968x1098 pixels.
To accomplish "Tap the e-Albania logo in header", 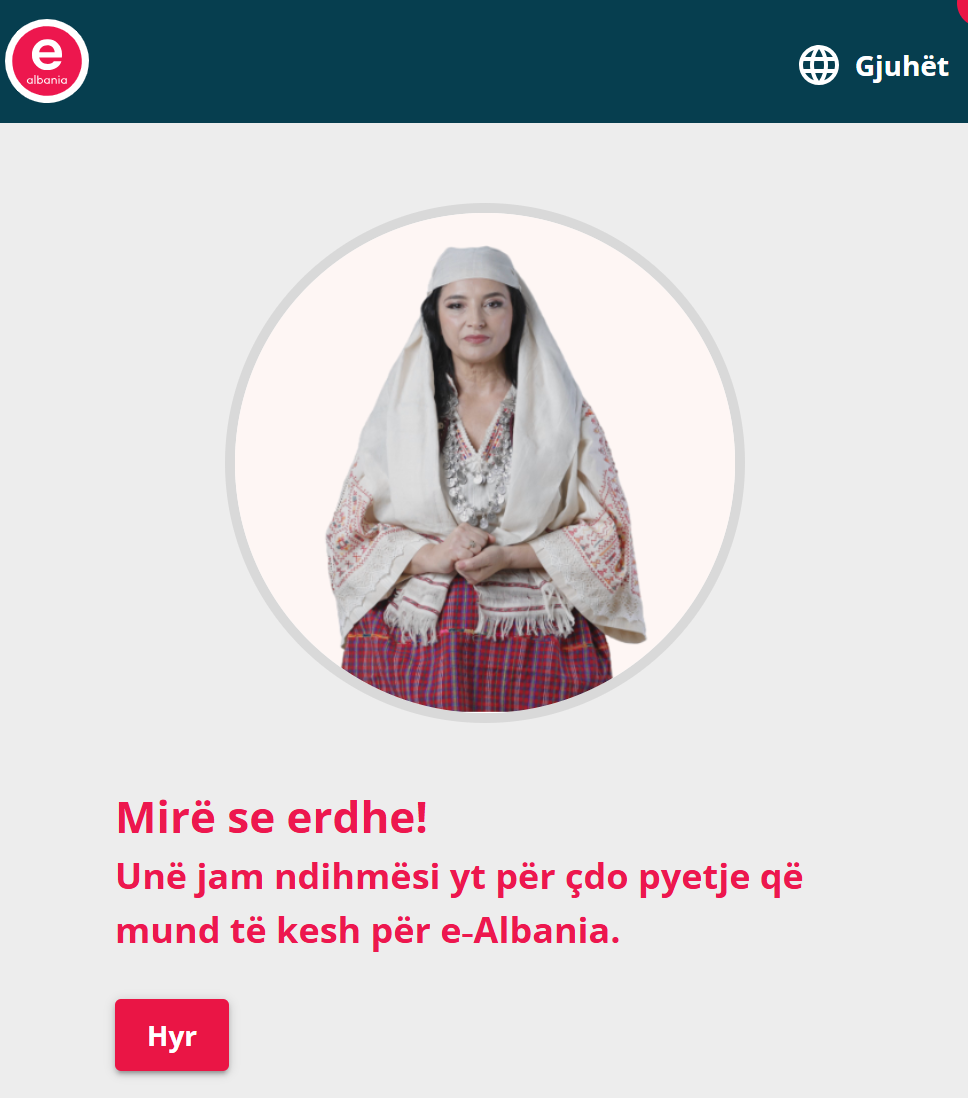I will tap(47, 61).
